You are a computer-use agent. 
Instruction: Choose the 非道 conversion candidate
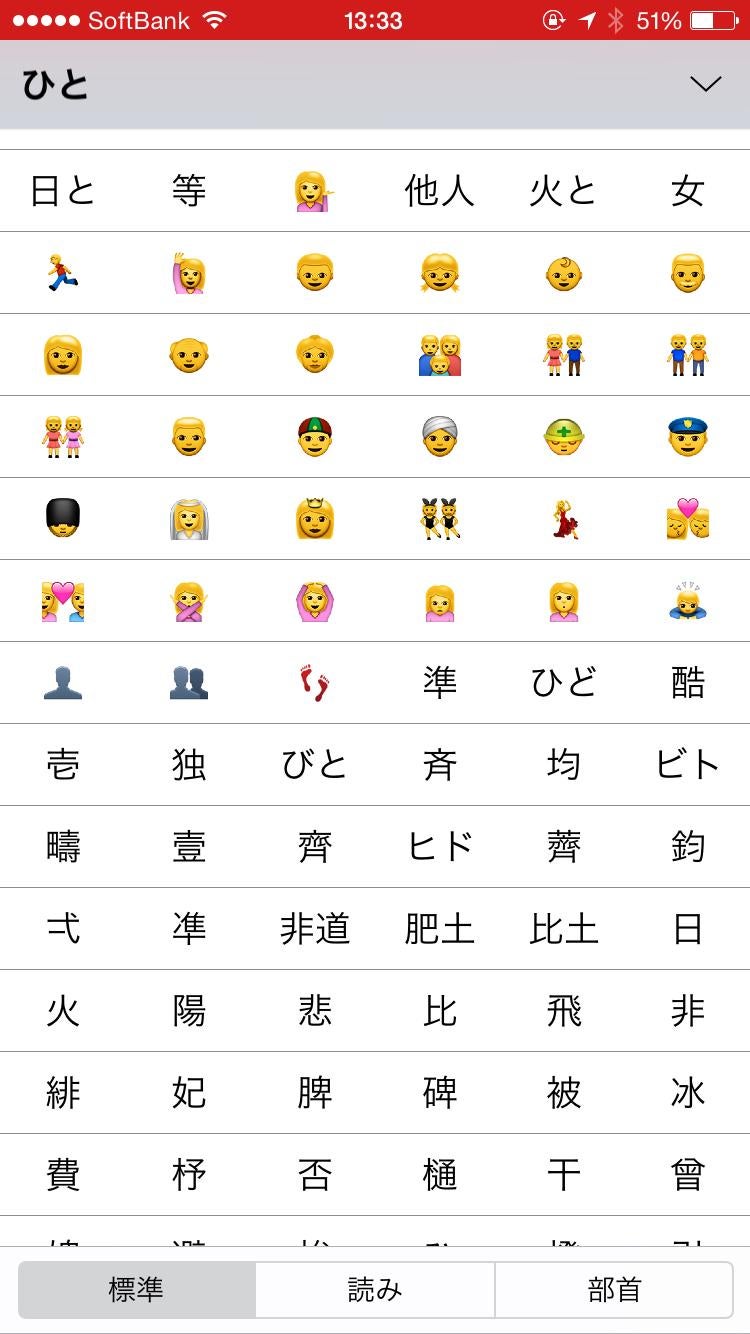(x=313, y=928)
